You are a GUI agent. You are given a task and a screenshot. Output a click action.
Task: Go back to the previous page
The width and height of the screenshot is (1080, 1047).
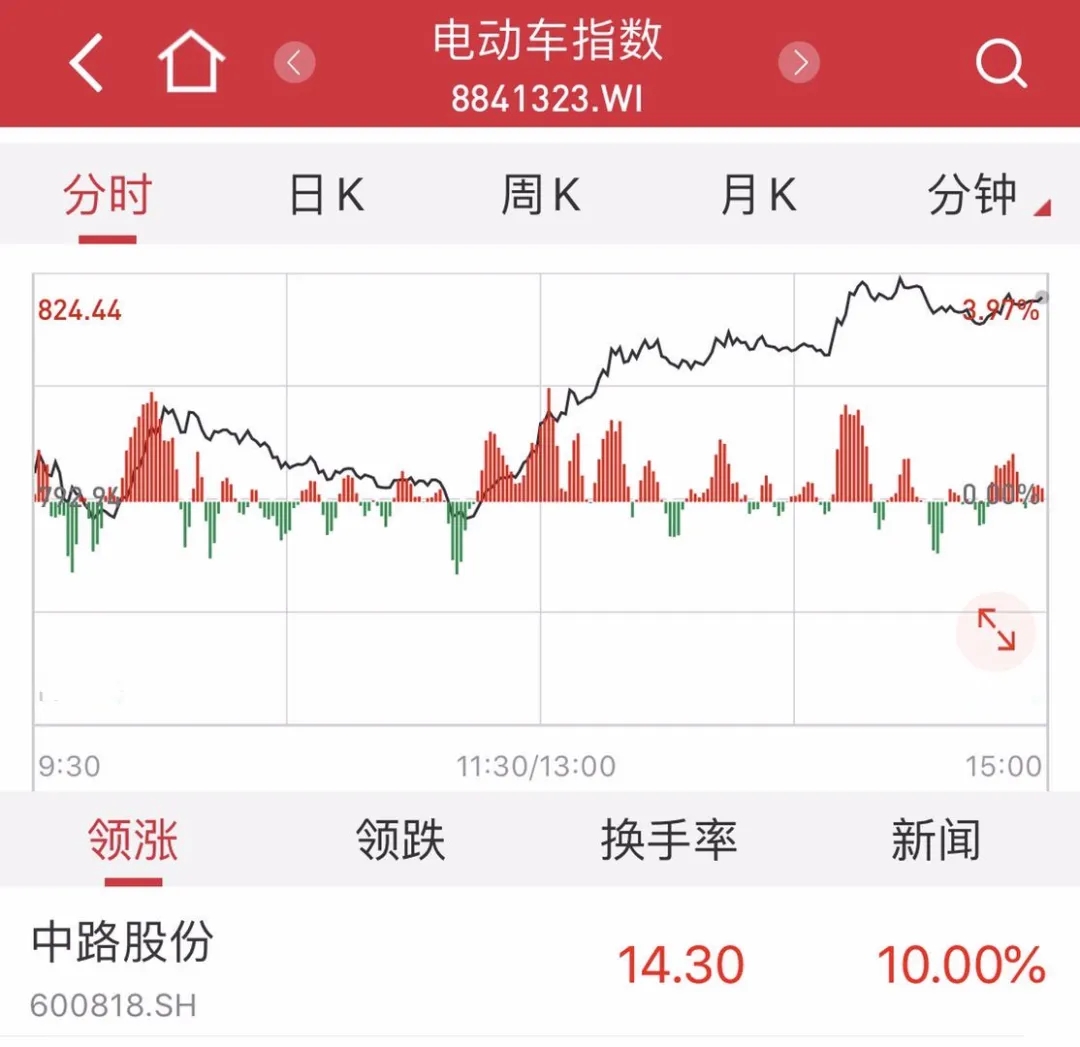86,63
